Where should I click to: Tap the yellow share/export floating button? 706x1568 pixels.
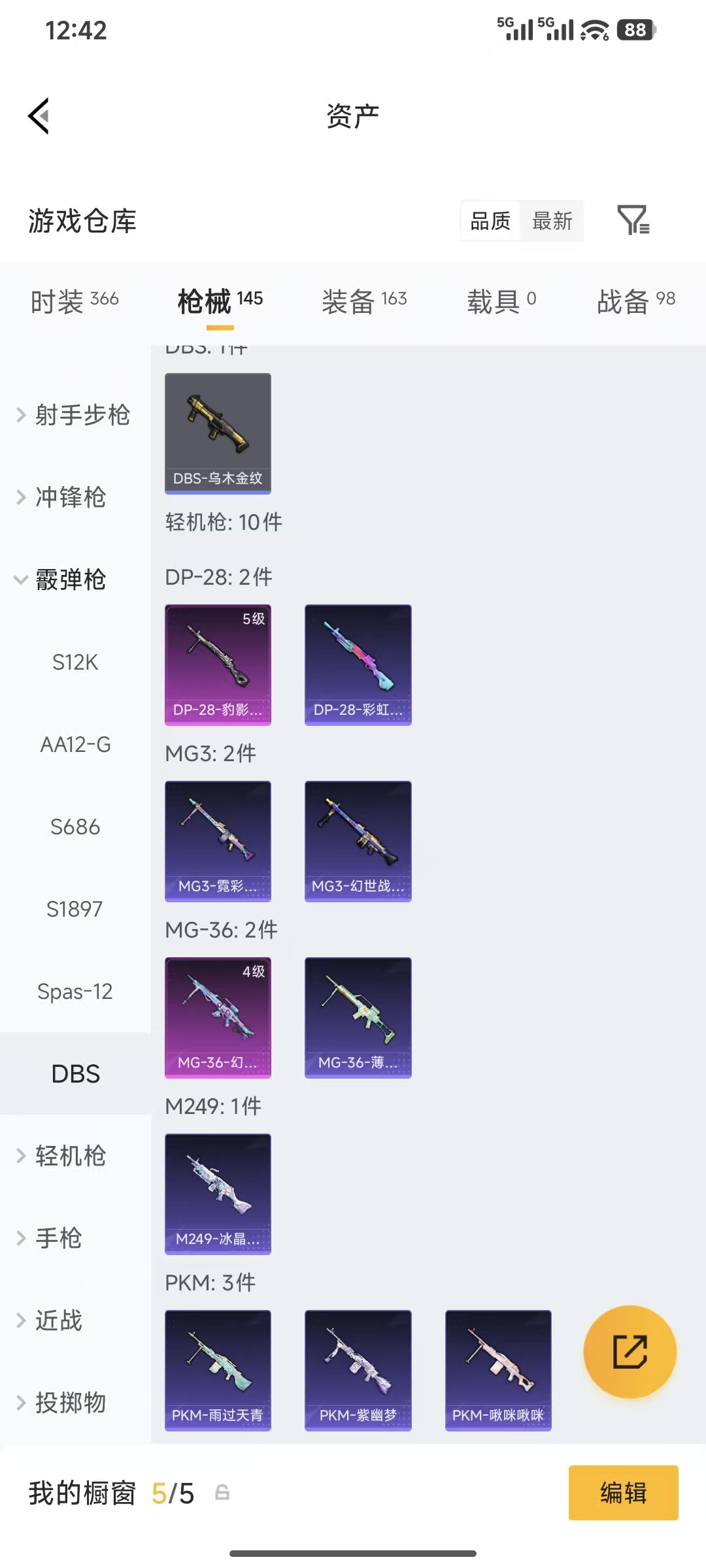point(630,1352)
